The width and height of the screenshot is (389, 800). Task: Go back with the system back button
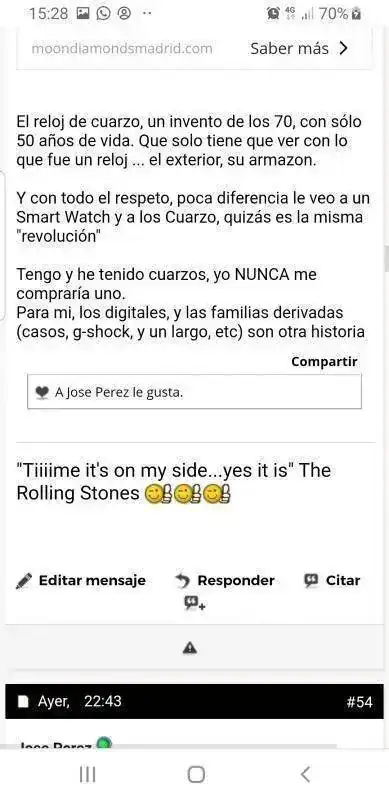point(305,774)
